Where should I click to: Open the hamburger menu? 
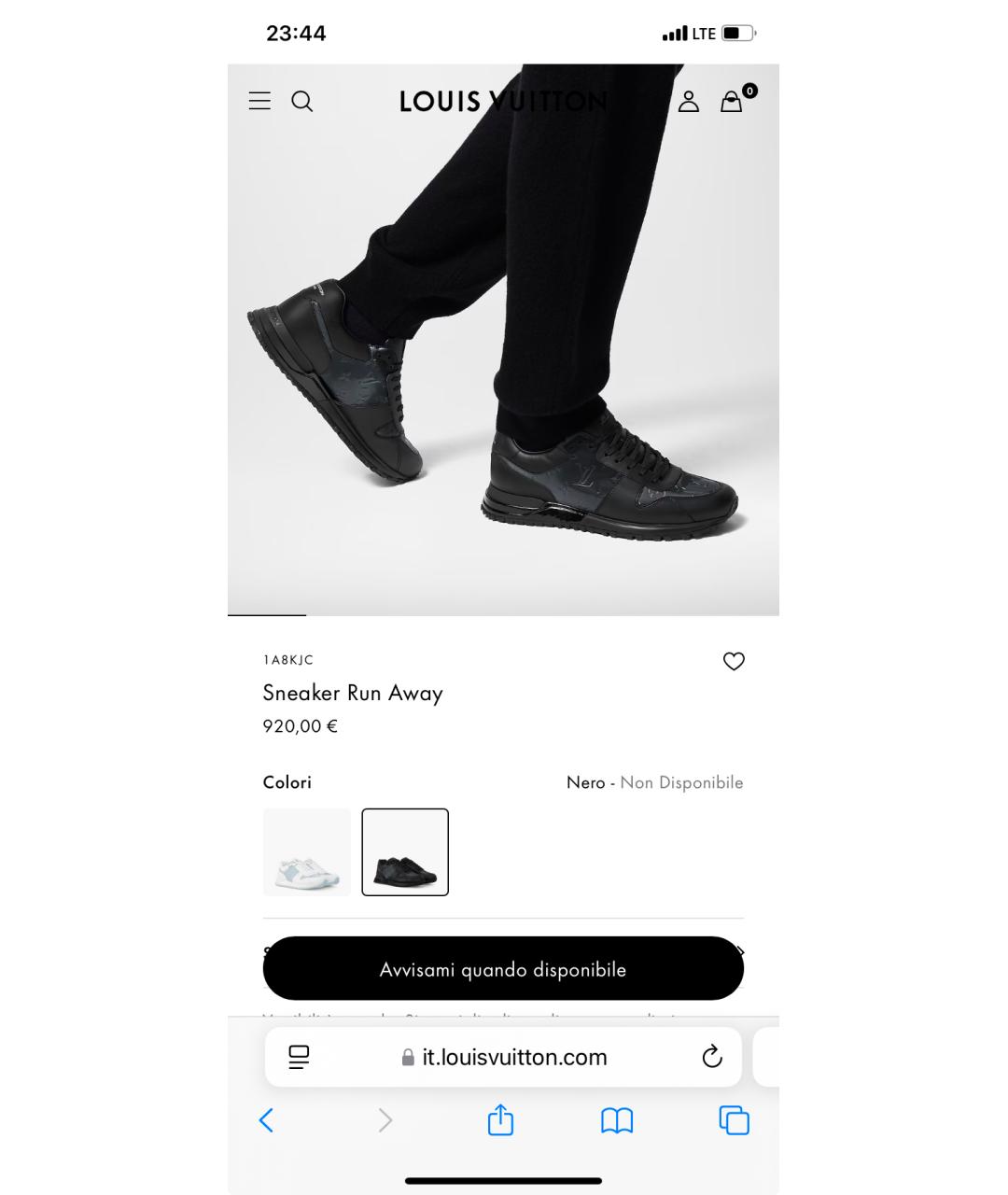pos(259,101)
